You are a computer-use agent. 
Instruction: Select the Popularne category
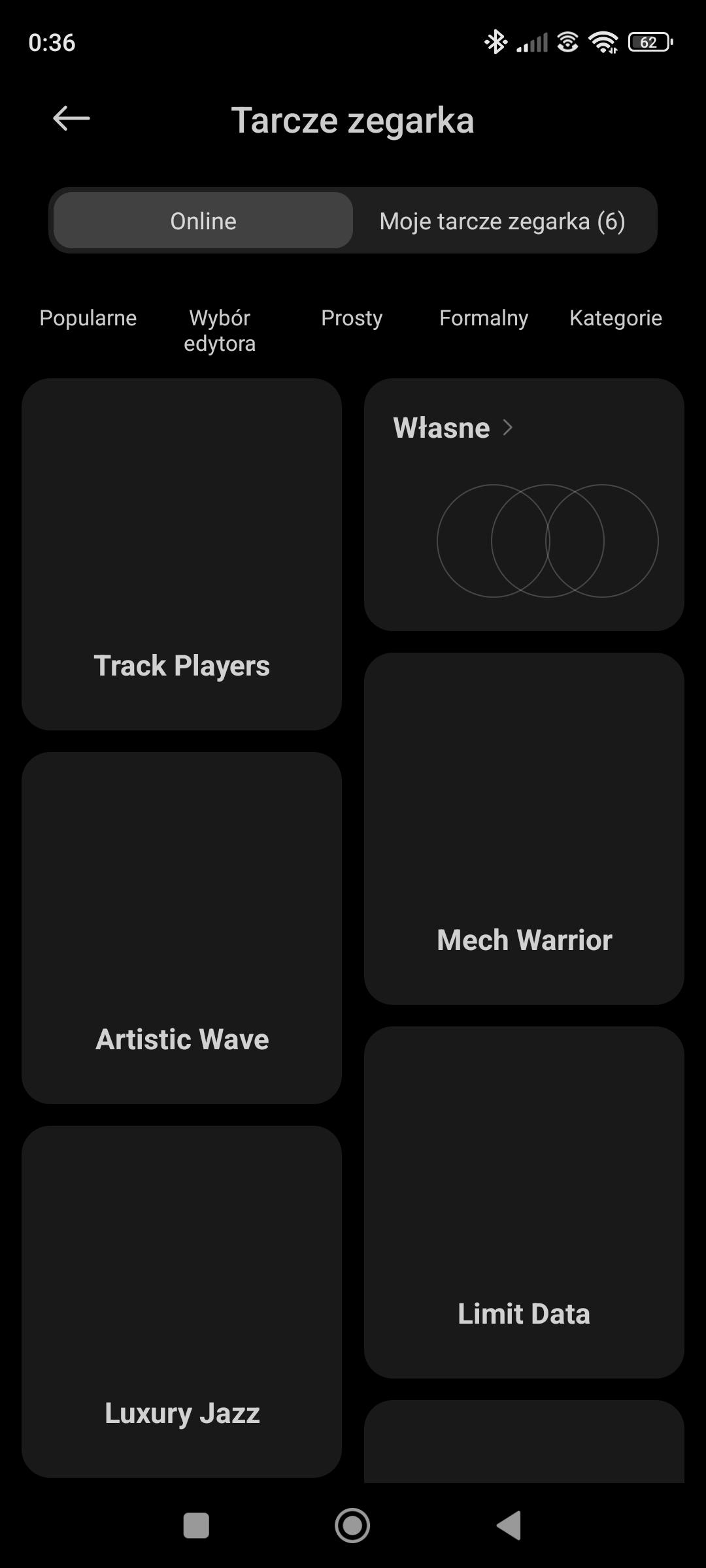click(x=88, y=318)
